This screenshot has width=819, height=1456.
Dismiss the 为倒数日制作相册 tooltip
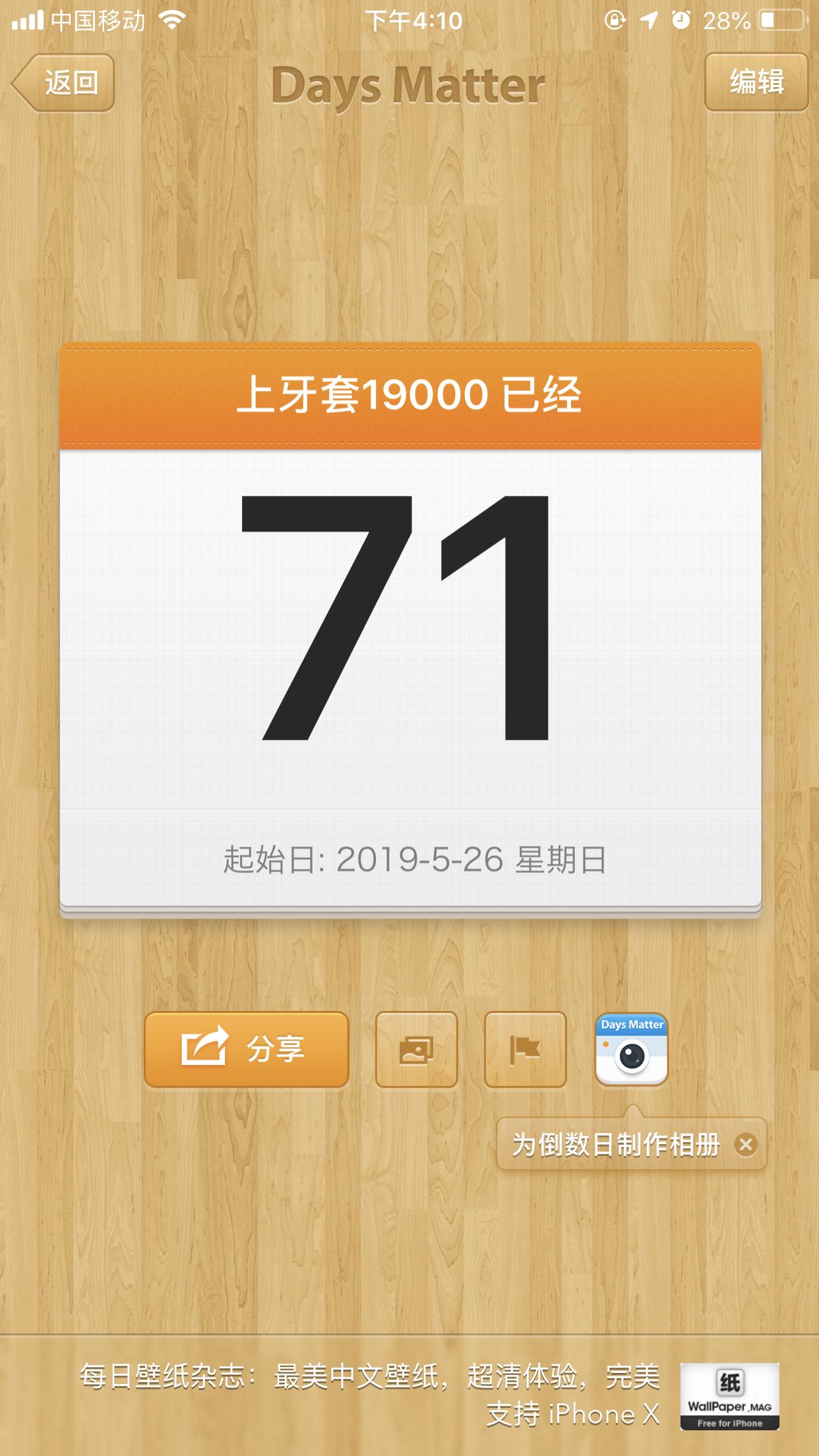(746, 1145)
